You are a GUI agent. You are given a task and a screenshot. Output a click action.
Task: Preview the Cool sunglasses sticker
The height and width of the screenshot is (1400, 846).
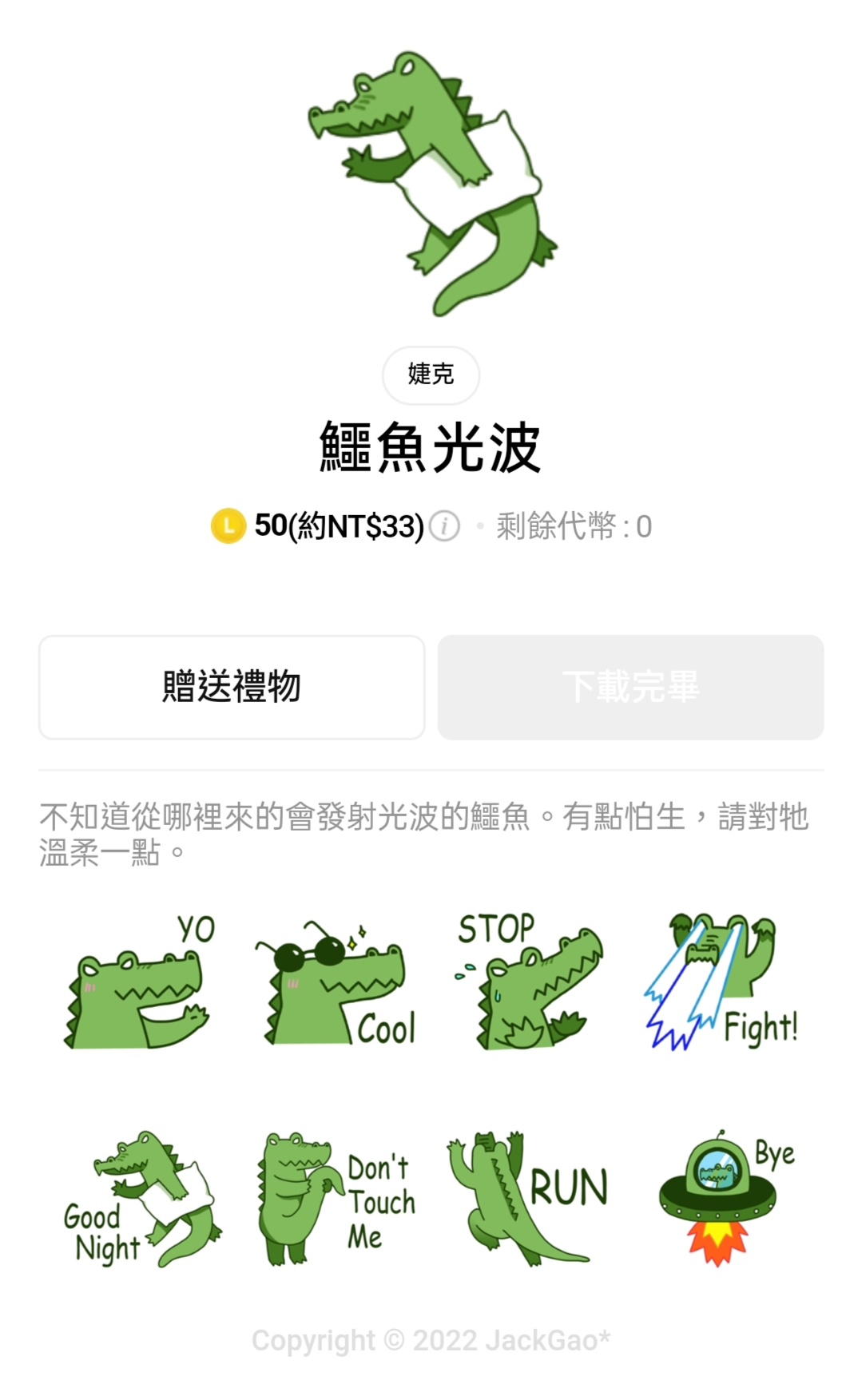[336, 982]
